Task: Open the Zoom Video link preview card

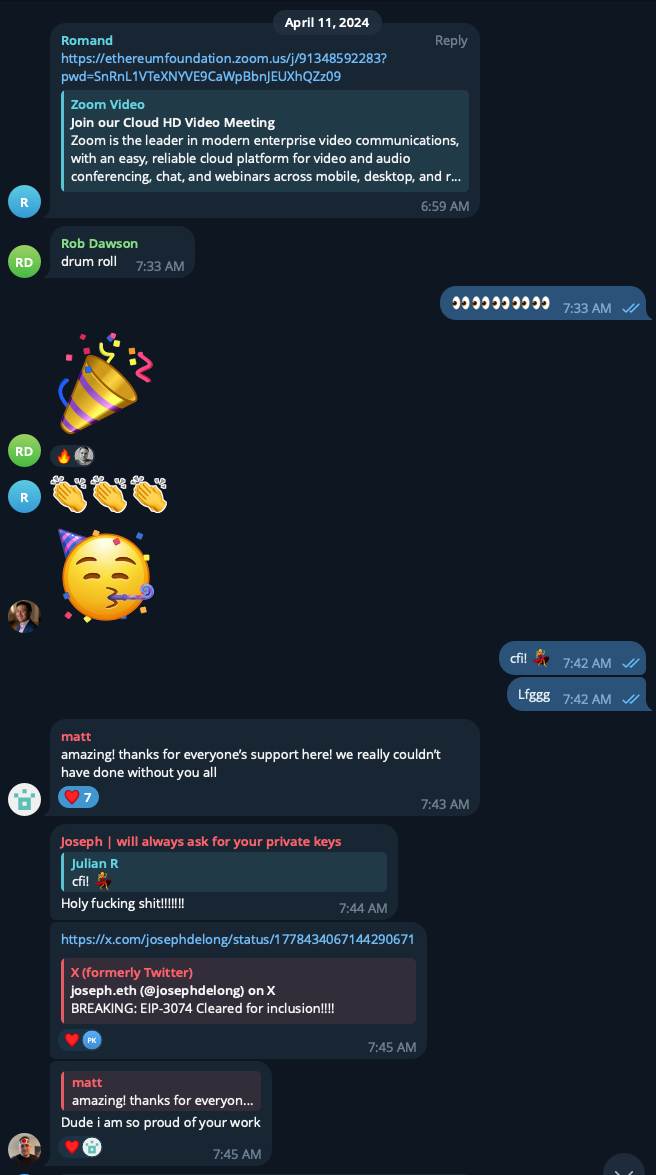Action: [265, 141]
